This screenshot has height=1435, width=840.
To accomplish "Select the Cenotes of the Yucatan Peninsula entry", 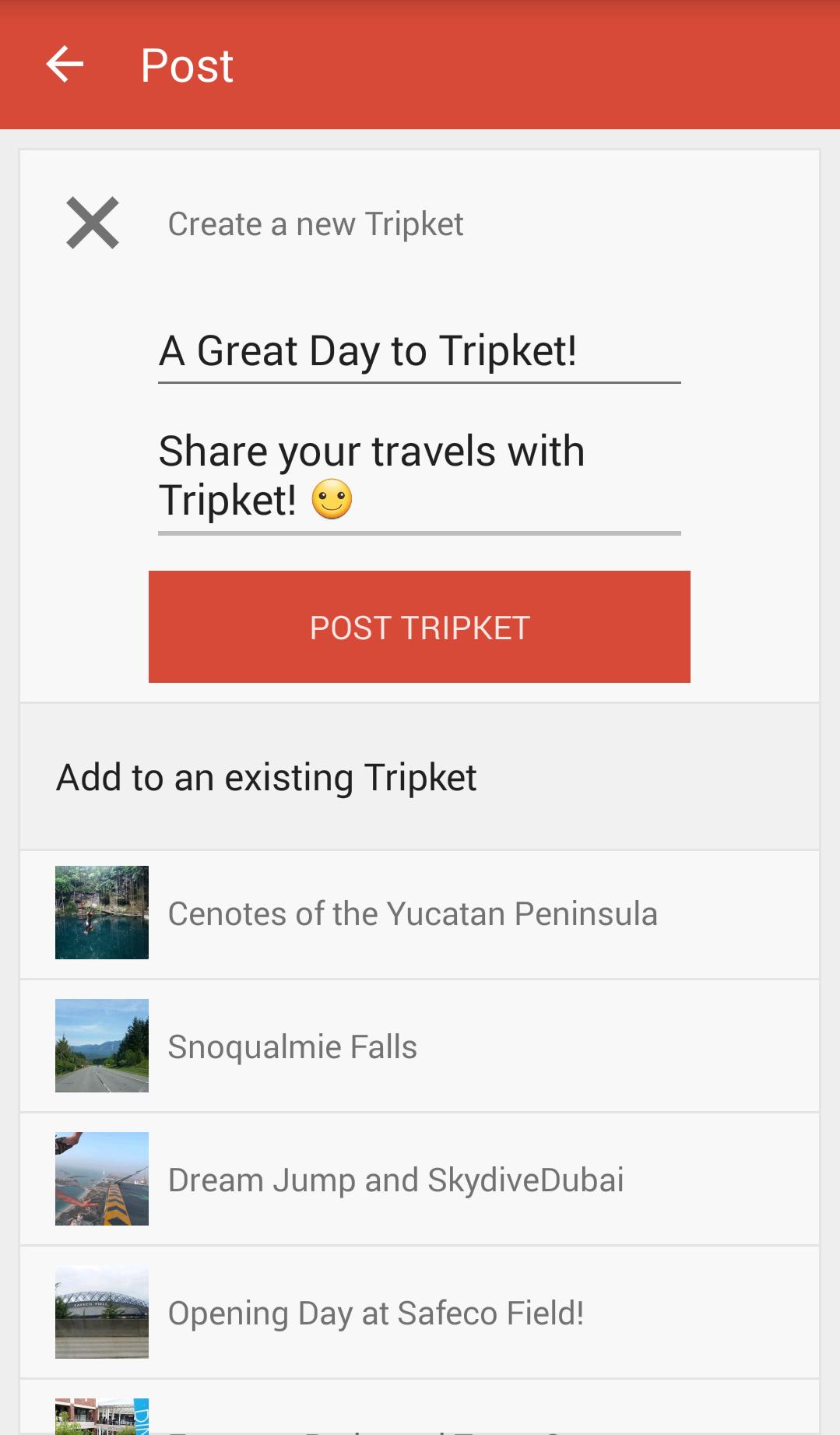I will 413,913.
